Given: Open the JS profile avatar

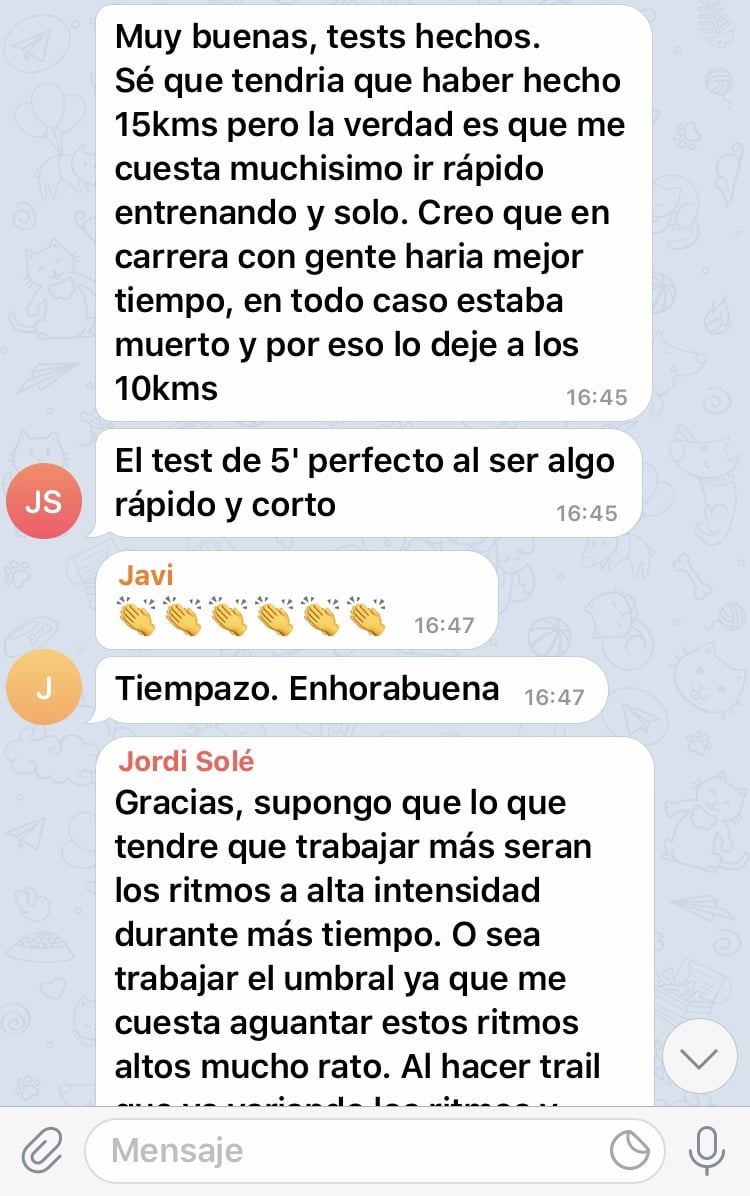Looking at the screenshot, I should [x=43, y=501].
